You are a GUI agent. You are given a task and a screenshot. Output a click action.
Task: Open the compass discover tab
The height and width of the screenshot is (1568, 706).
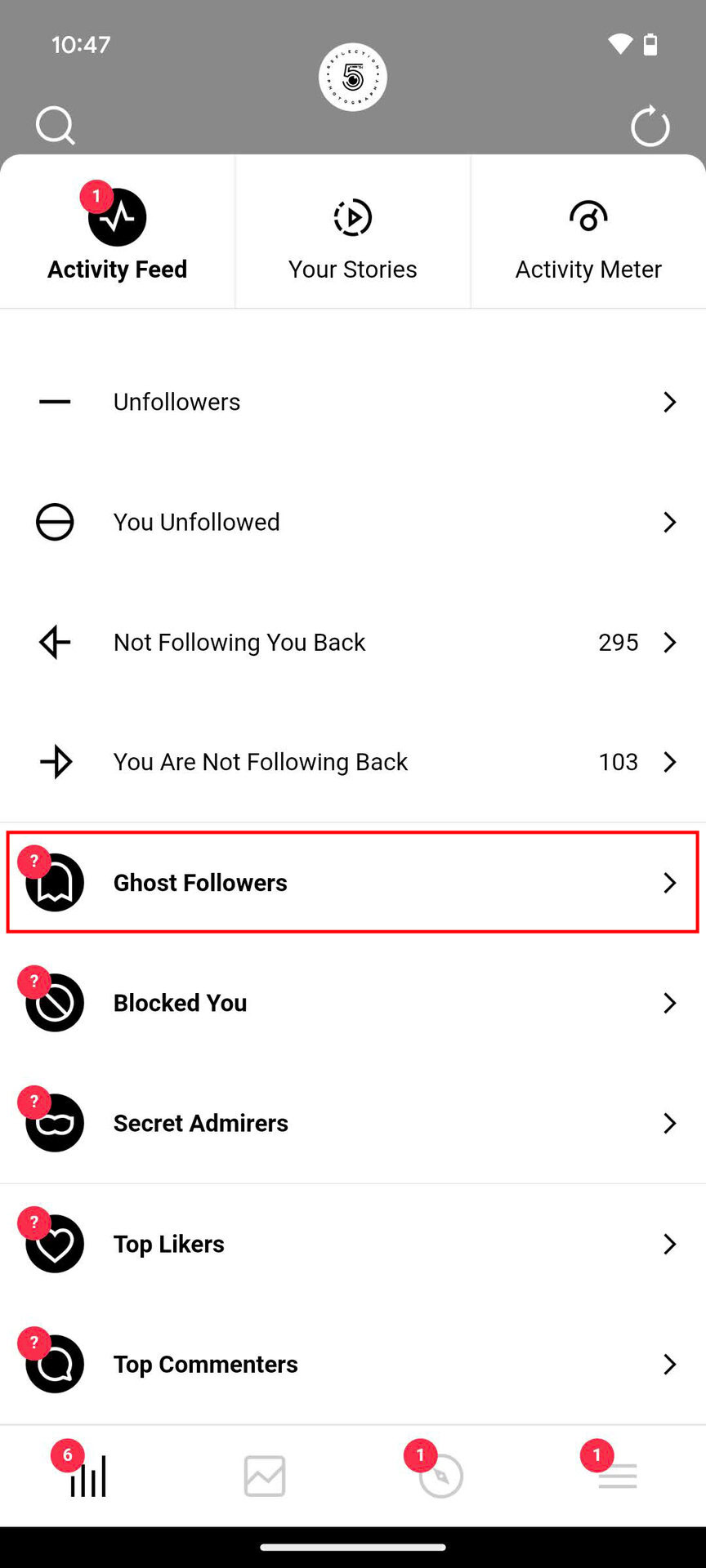441,1476
